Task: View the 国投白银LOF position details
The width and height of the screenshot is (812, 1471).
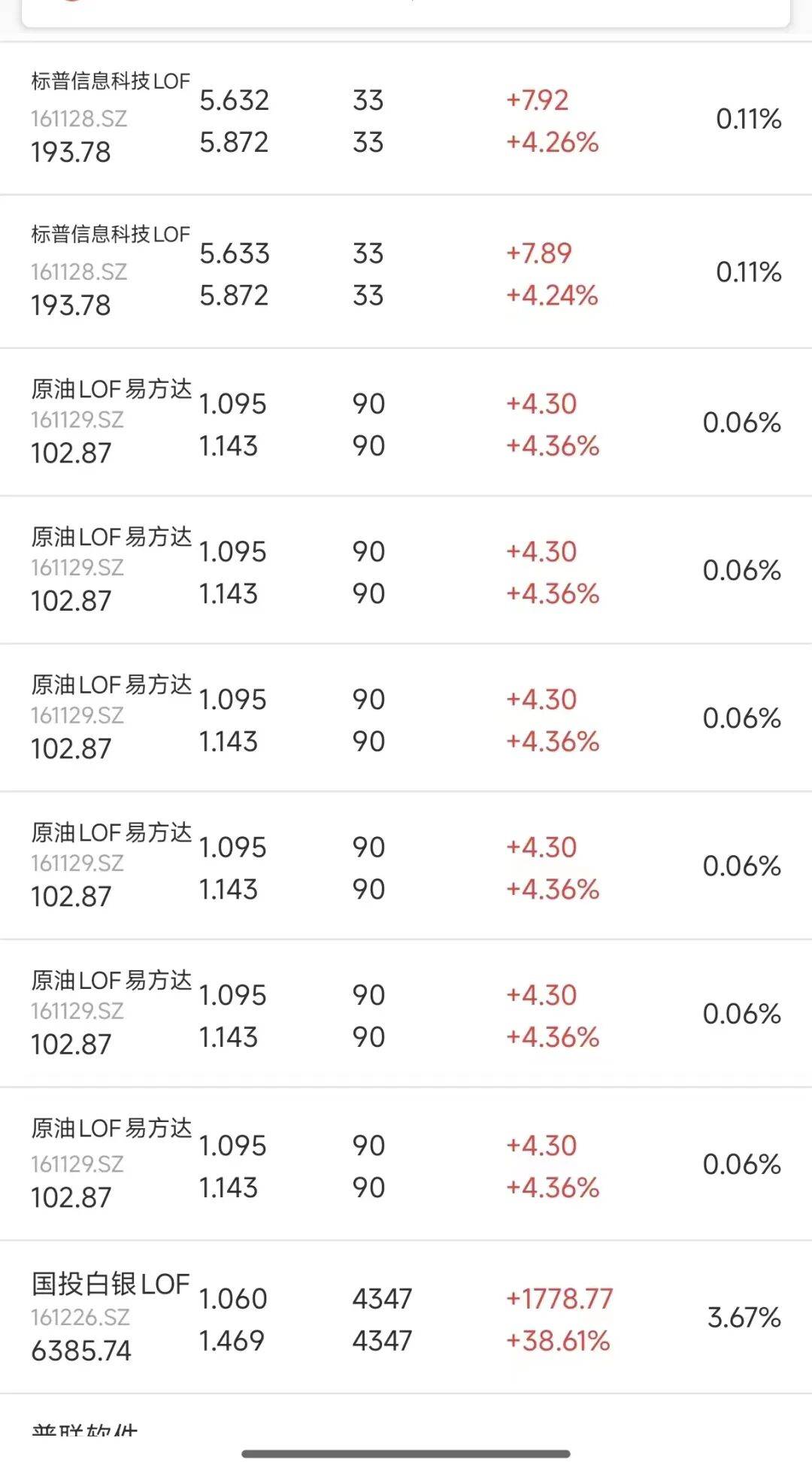Action: pos(406,1318)
